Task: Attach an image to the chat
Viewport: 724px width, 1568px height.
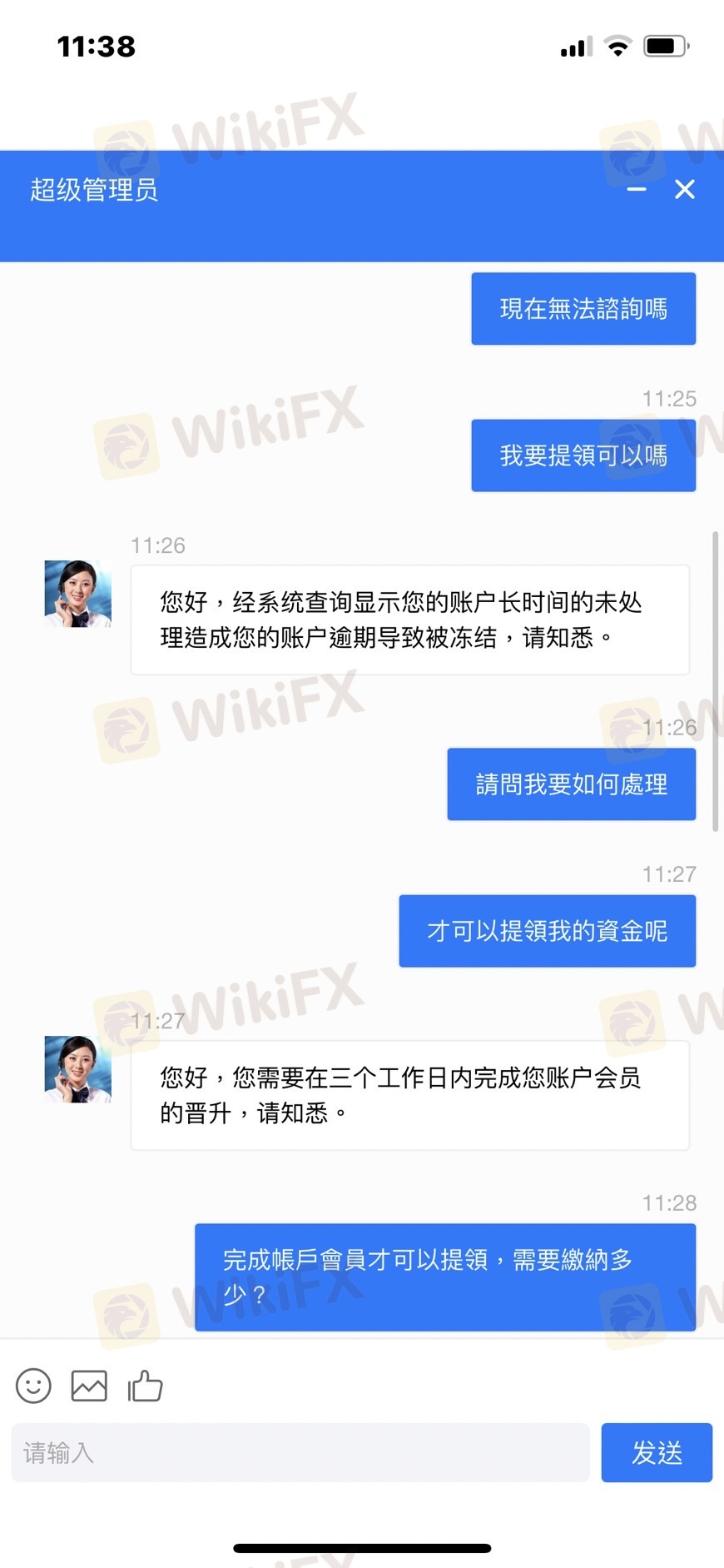Action: tap(89, 1386)
